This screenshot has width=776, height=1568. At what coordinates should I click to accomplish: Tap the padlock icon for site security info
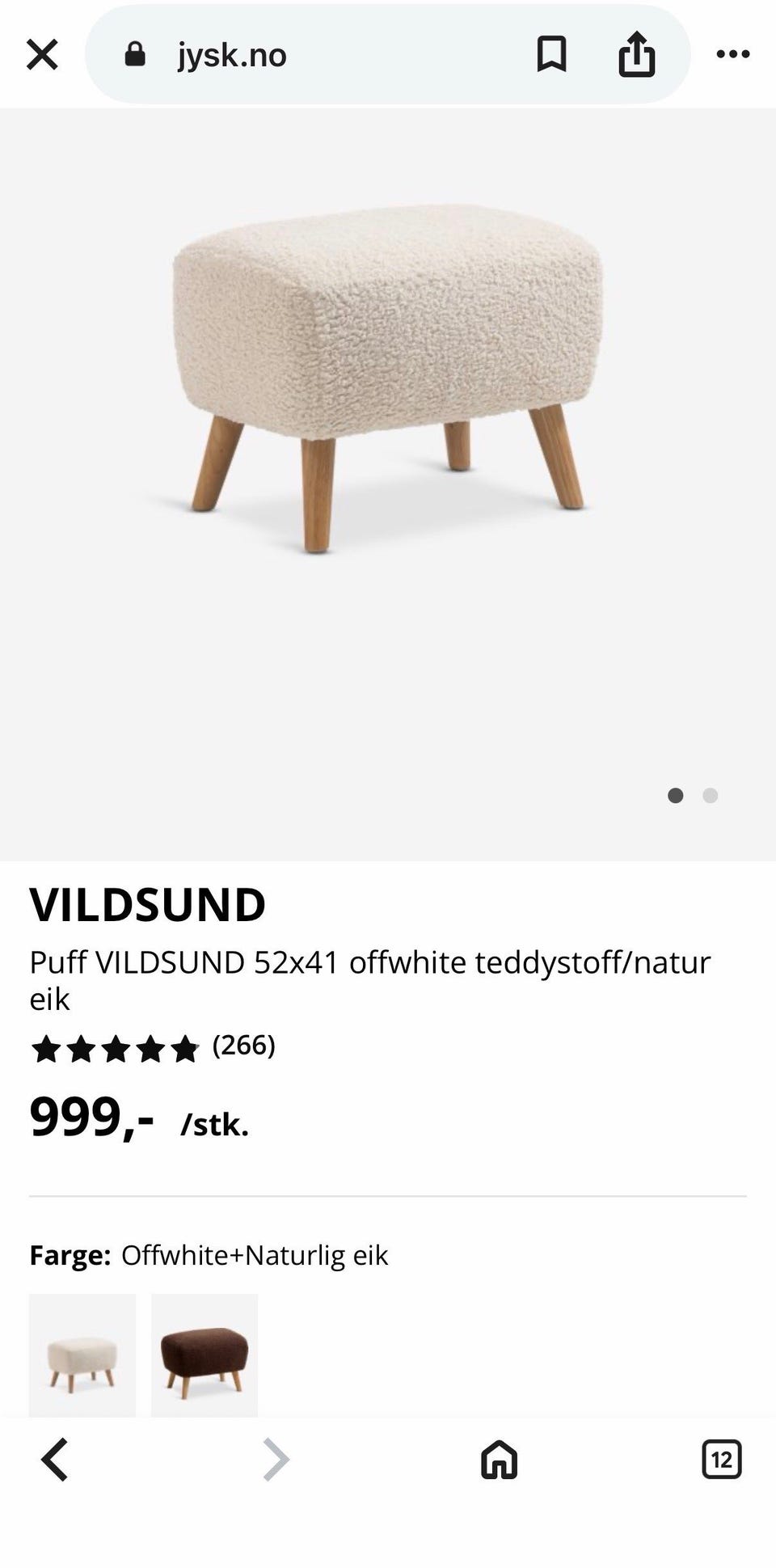134,54
